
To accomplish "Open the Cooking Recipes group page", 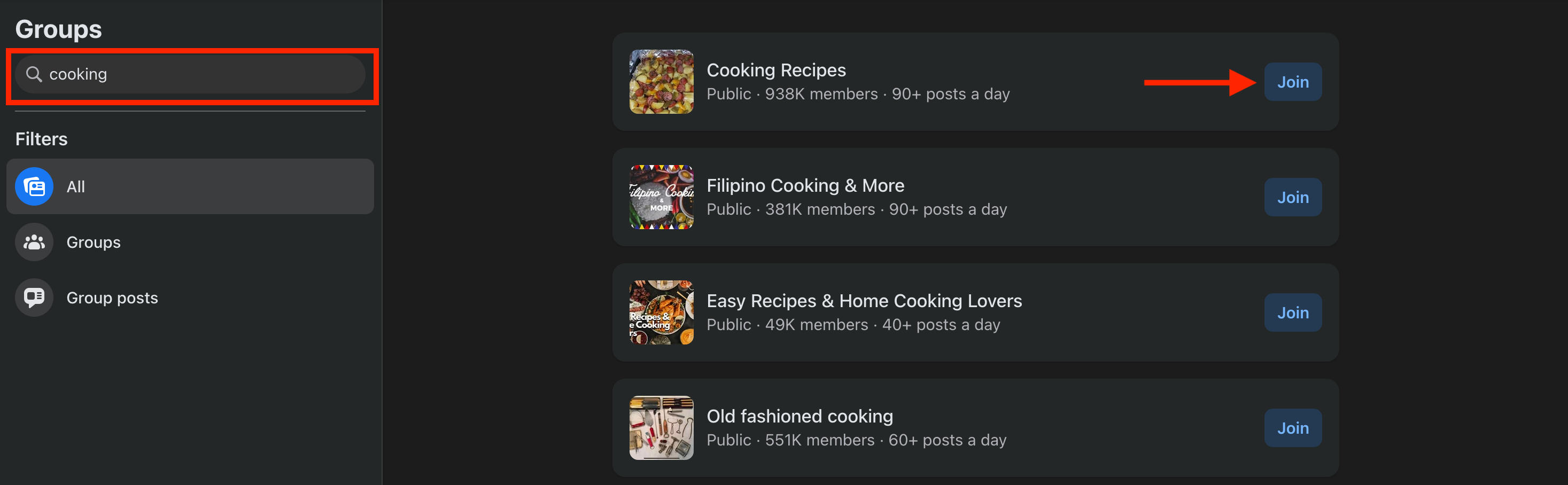I will (775, 70).
